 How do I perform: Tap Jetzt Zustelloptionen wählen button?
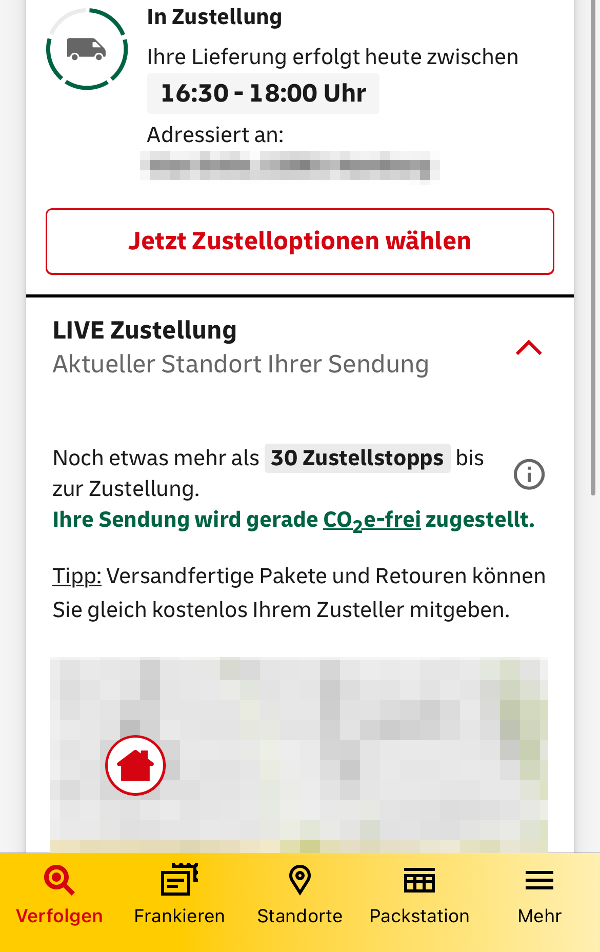point(299,241)
